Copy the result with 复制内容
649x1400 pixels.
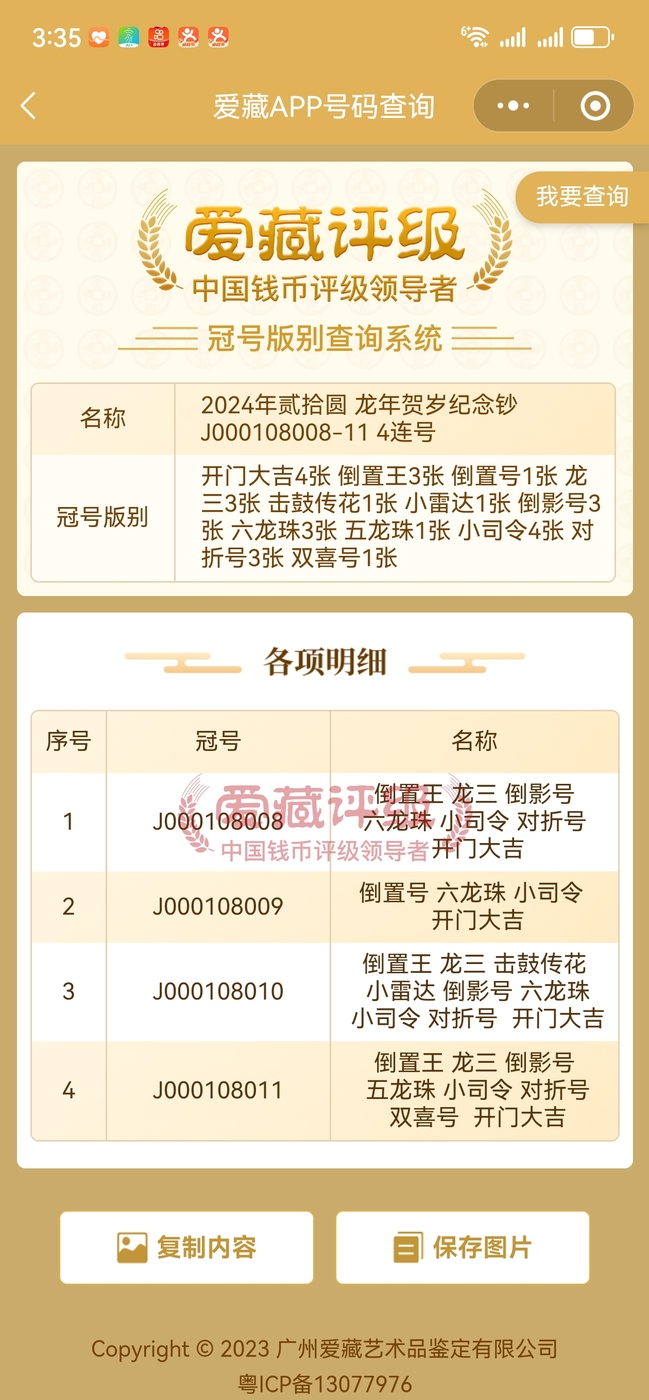[x=187, y=1247]
